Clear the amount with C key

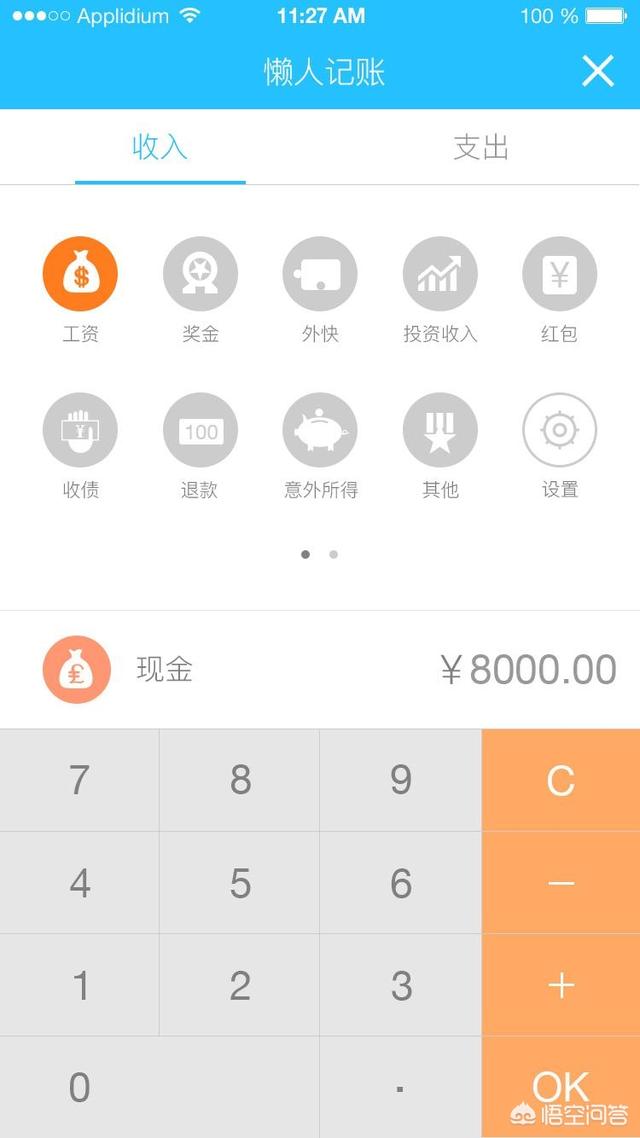click(x=561, y=780)
